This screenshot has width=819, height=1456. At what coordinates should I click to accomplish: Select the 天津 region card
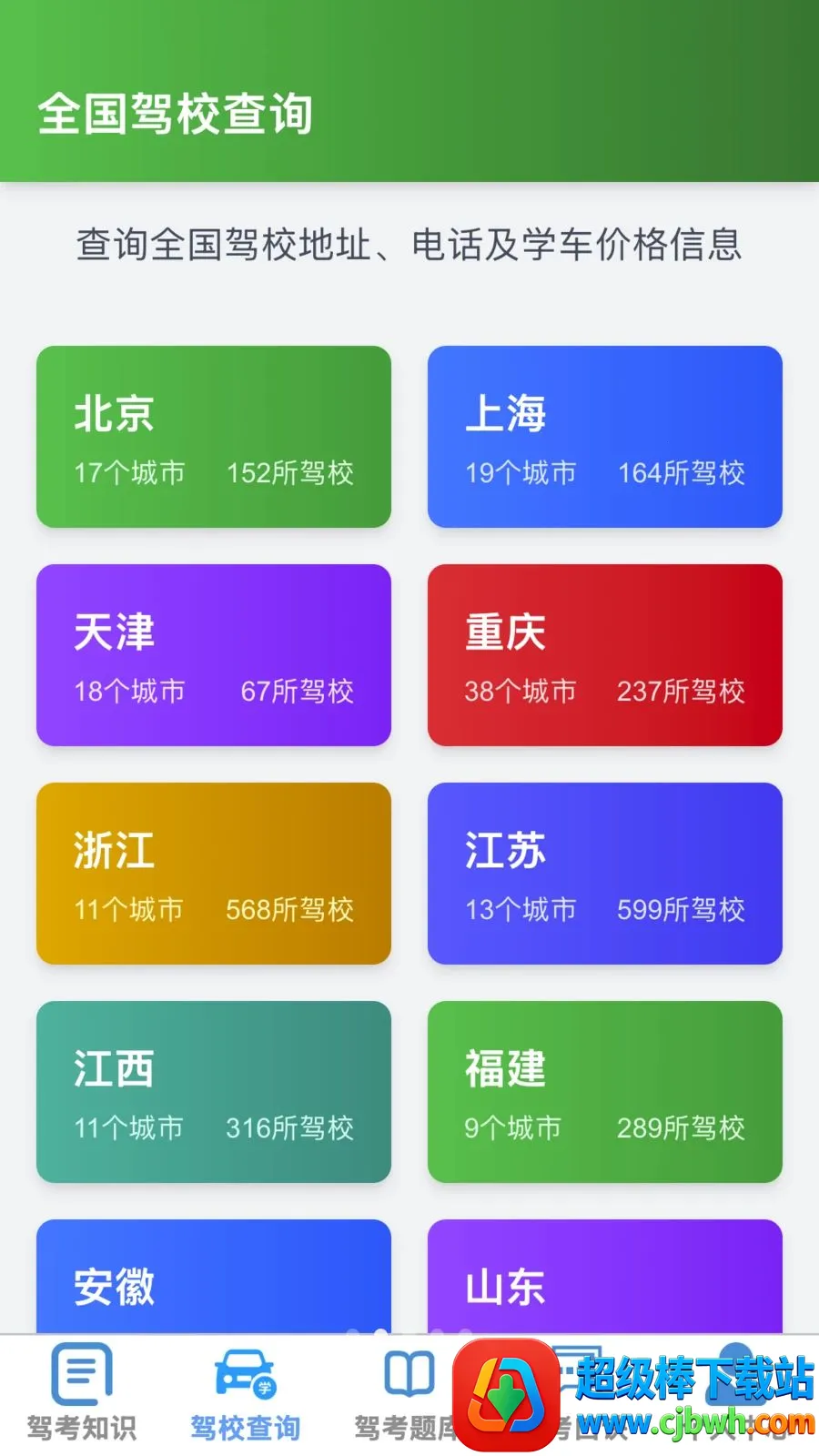214,655
